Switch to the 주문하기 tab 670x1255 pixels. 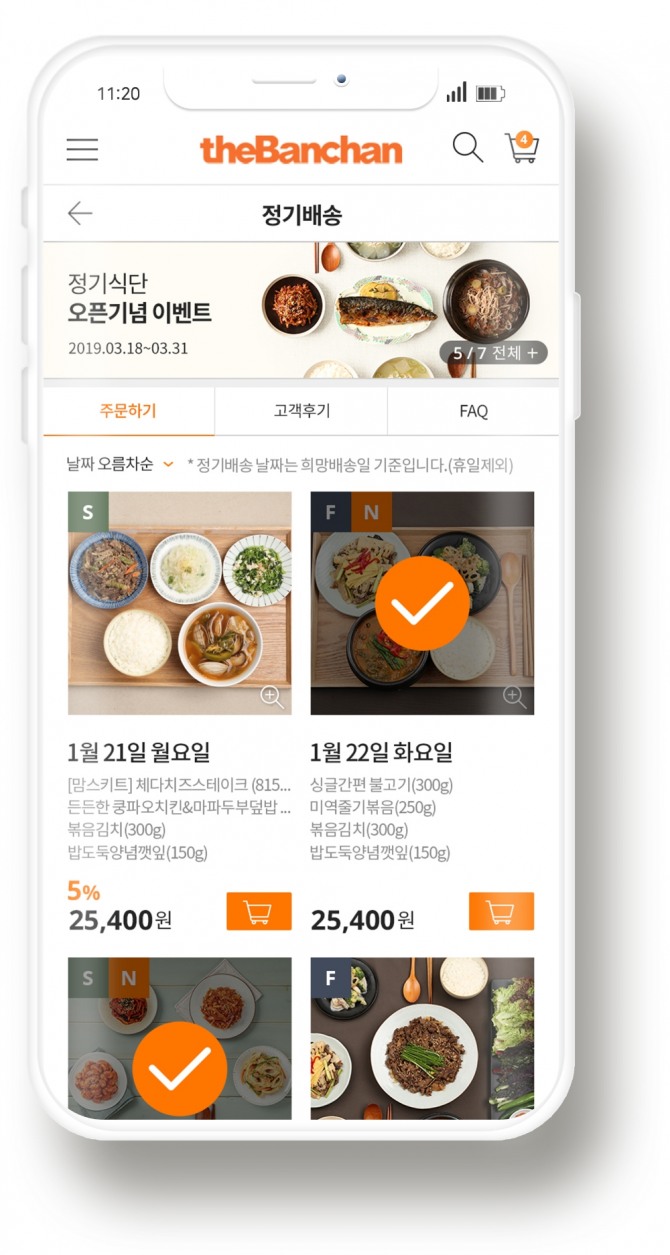click(x=128, y=411)
